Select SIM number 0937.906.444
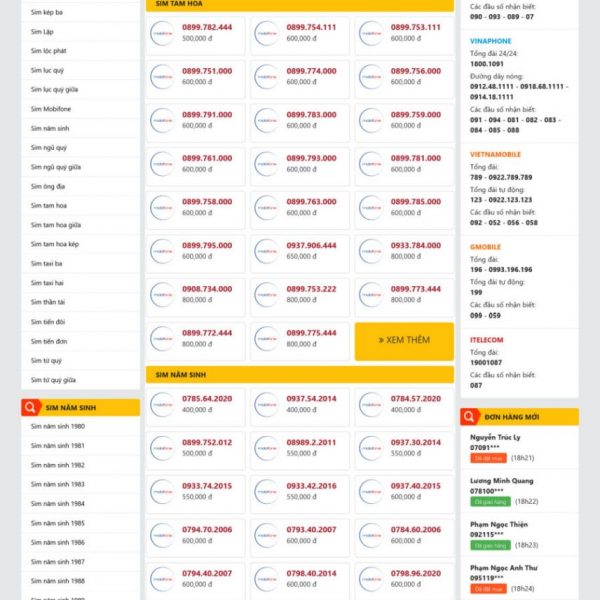The image size is (600, 600). [x=311, y=245]
